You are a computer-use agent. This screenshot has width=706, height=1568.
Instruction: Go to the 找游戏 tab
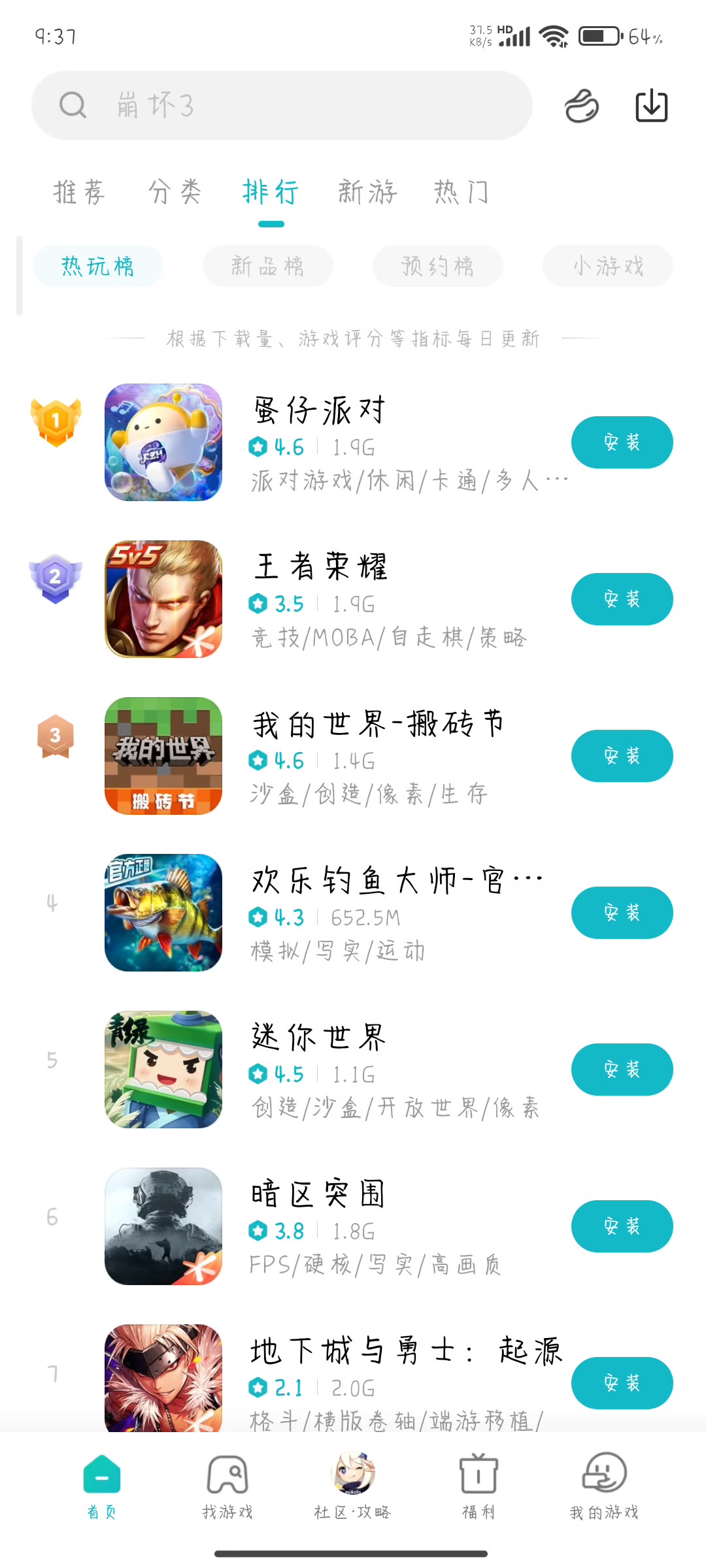coord(227,1484)
